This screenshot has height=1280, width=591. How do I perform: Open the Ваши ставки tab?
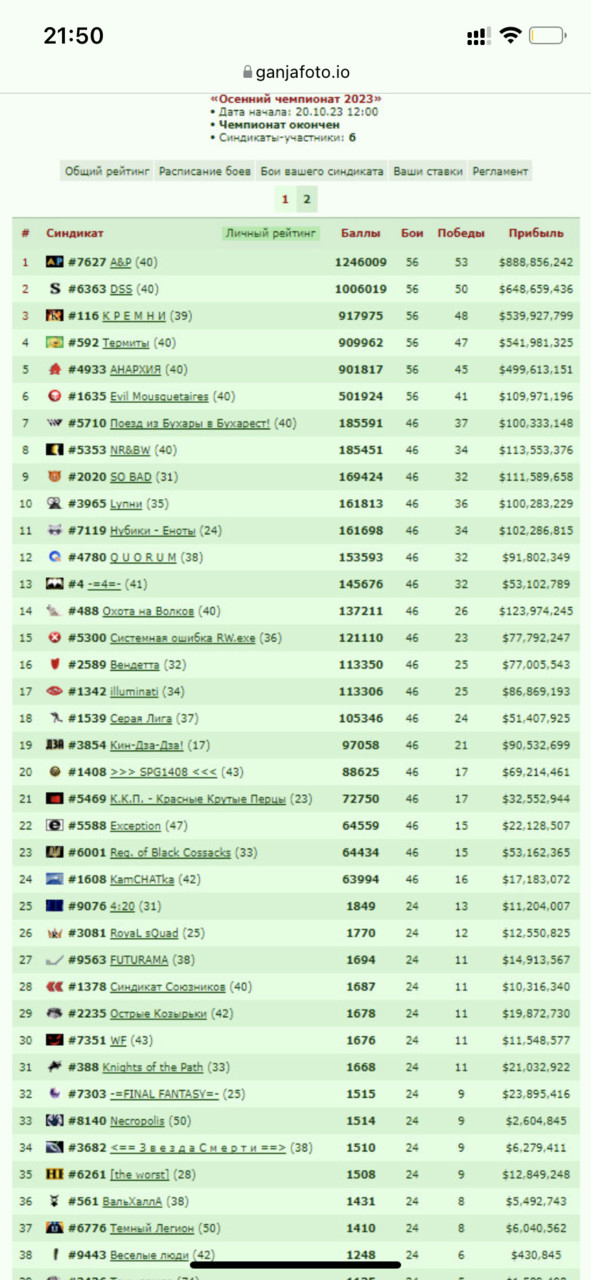(x=428, y=171)
